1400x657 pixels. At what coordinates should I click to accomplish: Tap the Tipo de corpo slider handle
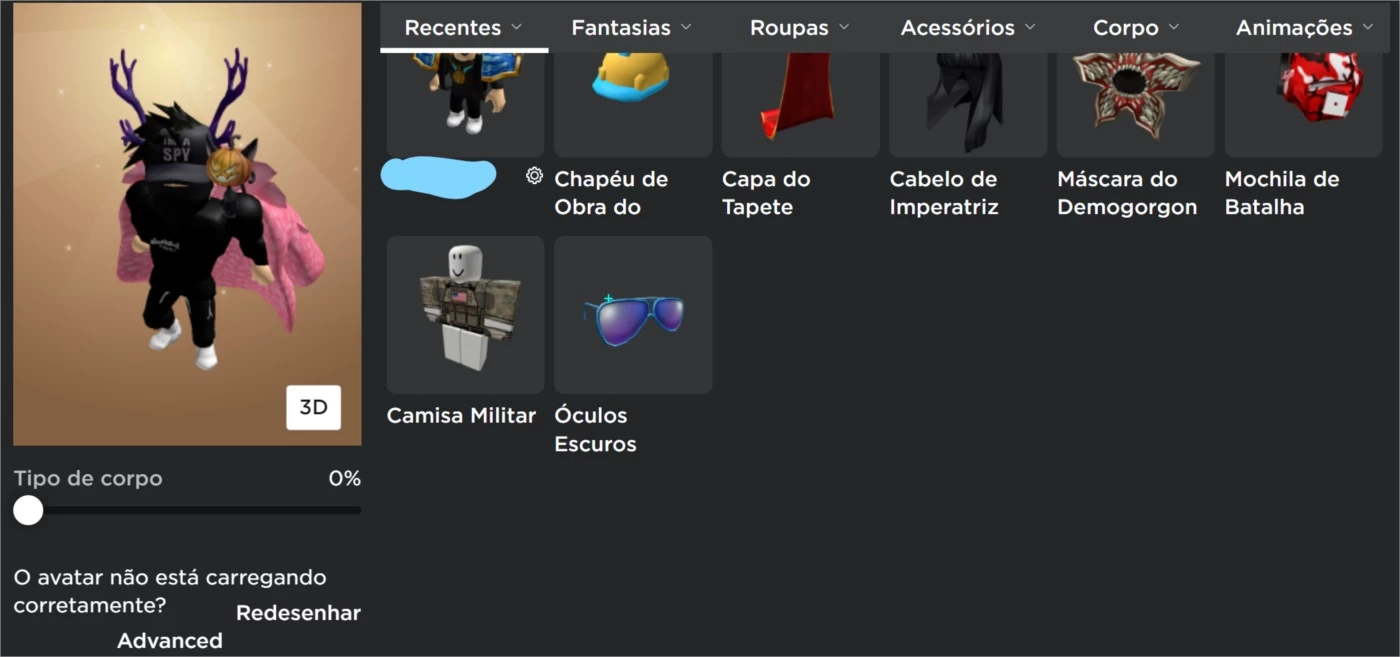28,510
